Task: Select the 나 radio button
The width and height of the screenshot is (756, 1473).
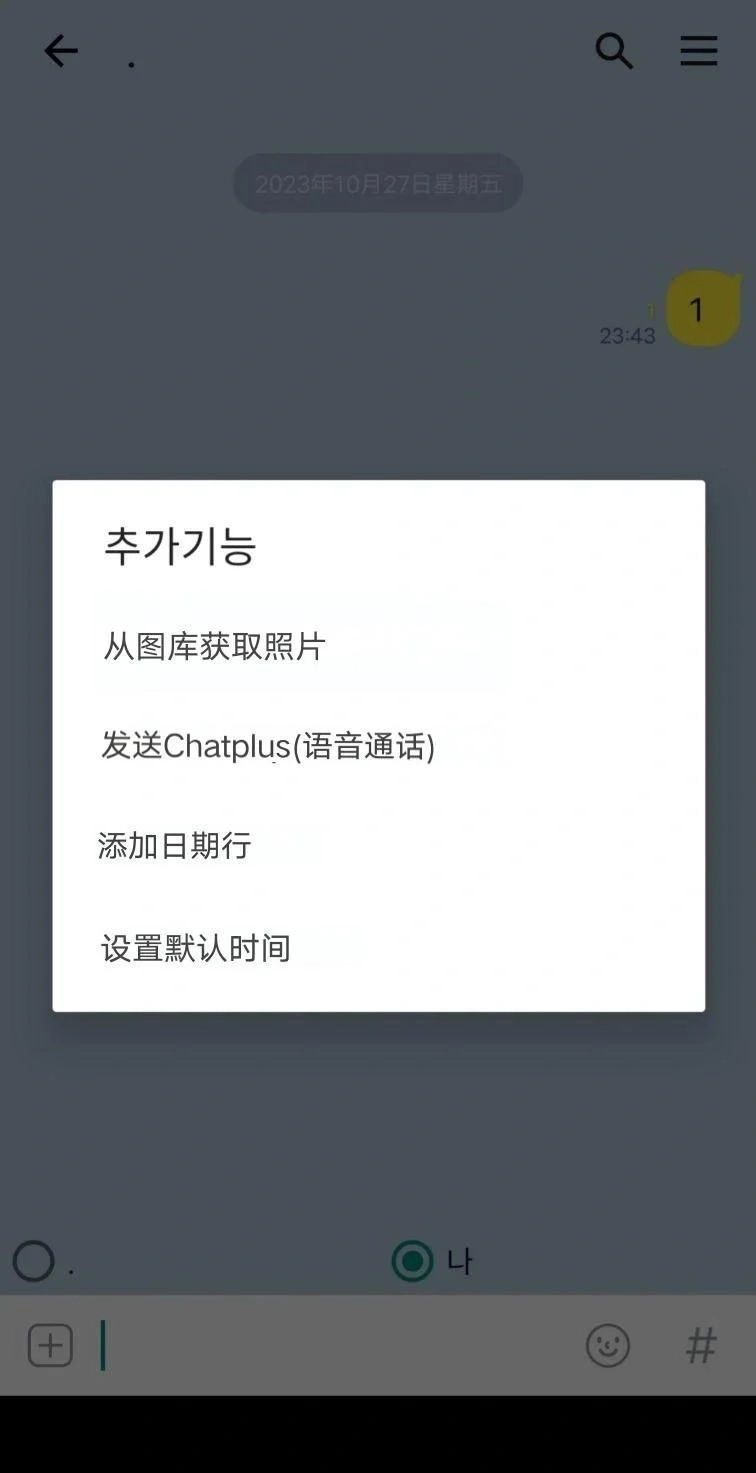Action: 413,1261
